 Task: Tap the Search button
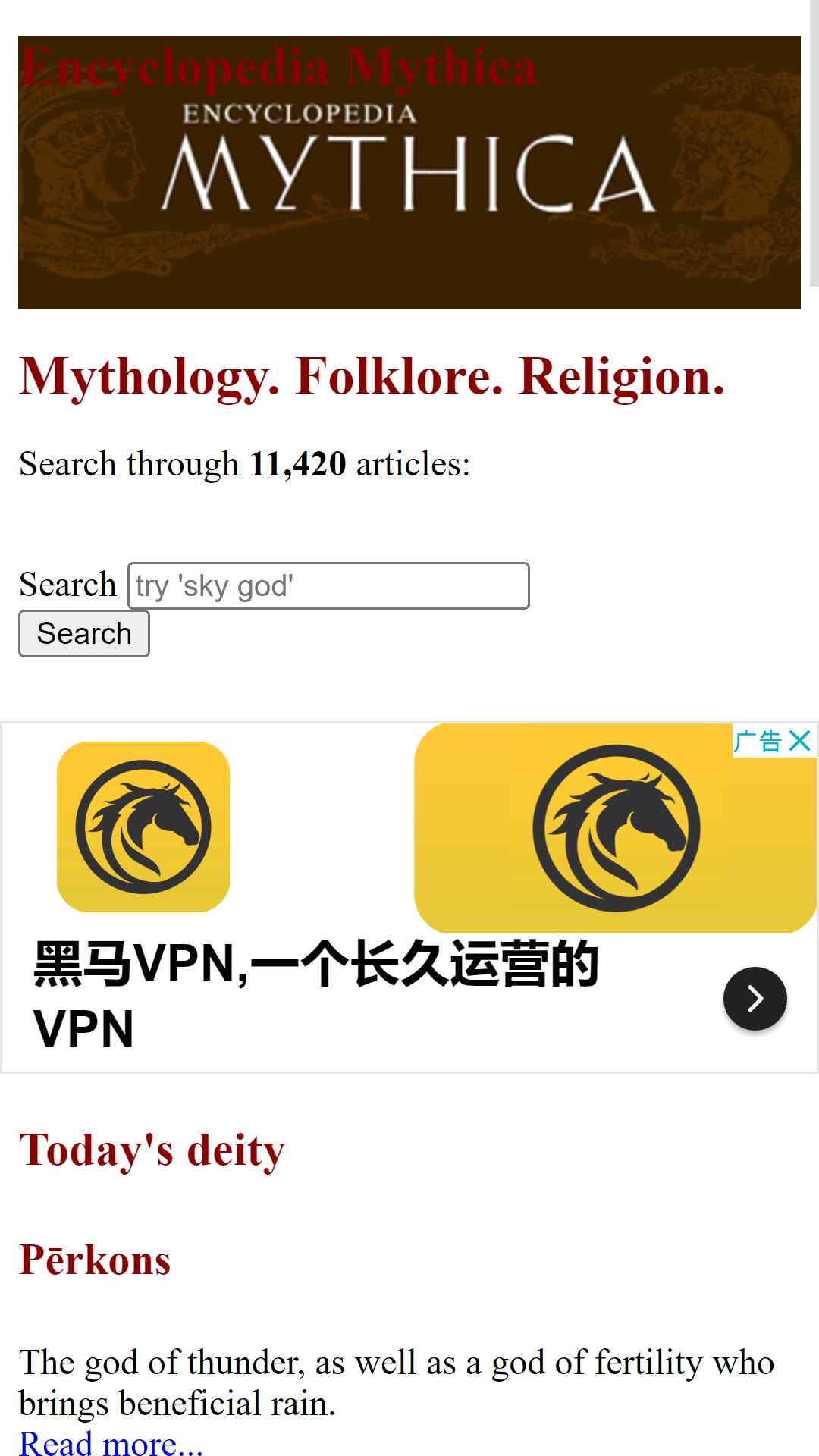click(84, 634)
